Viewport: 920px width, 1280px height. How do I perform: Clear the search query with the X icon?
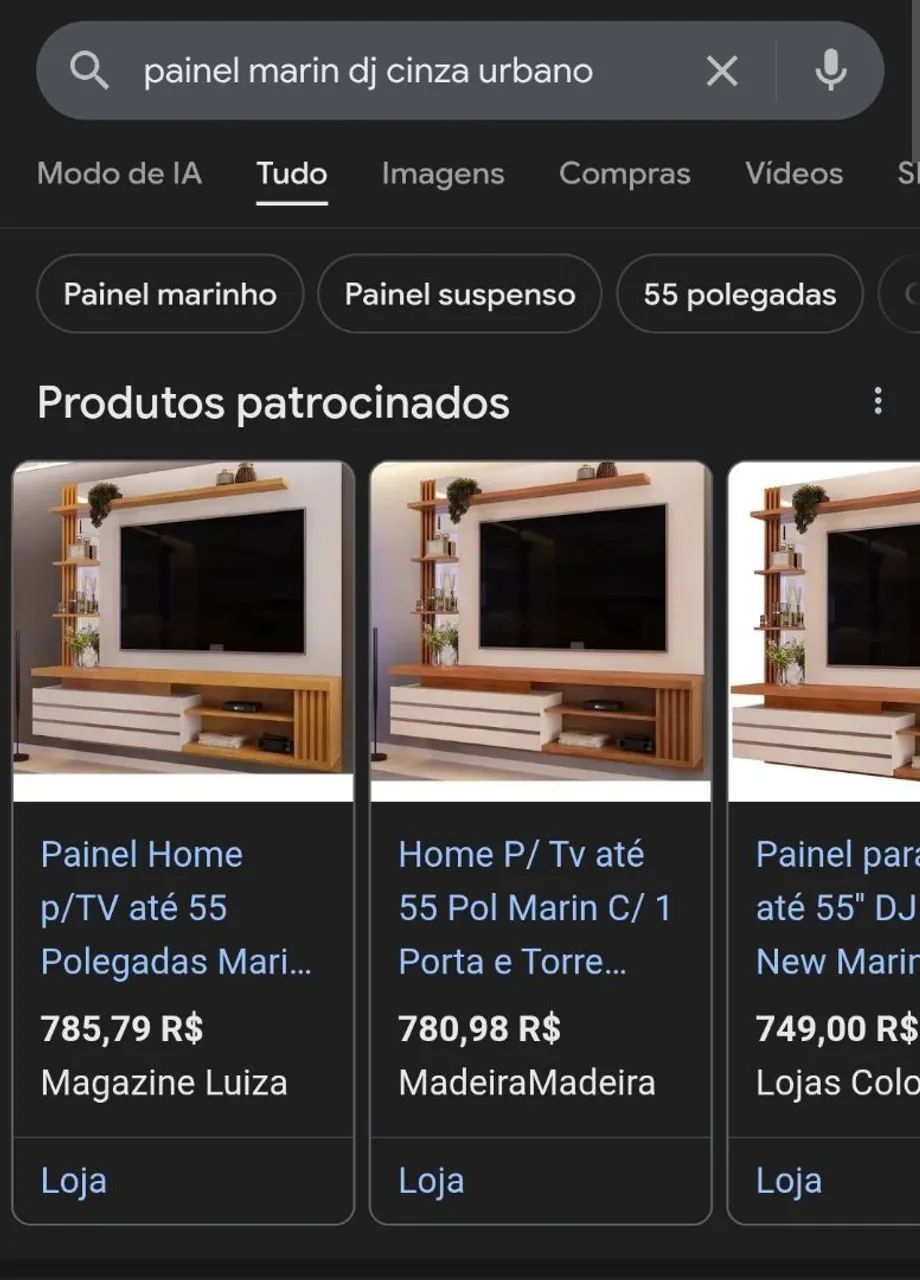coord(722,70)
